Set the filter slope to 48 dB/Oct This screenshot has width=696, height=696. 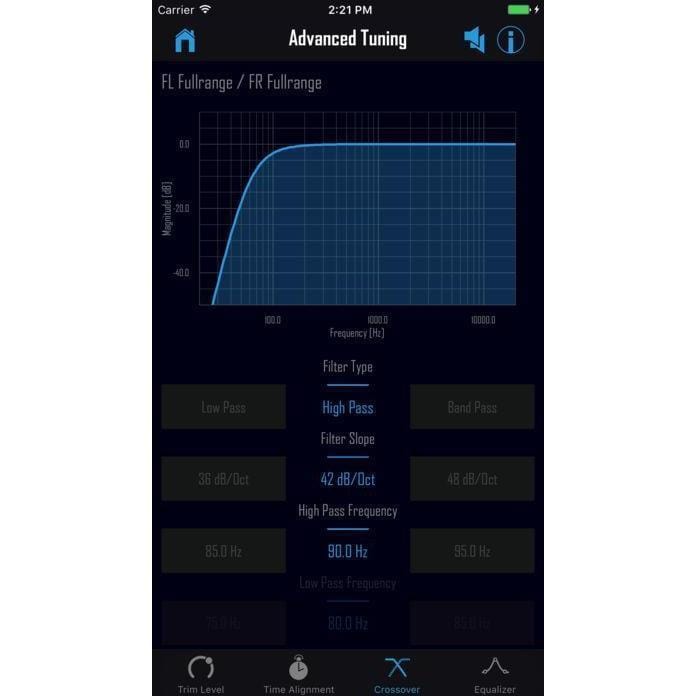472,479
